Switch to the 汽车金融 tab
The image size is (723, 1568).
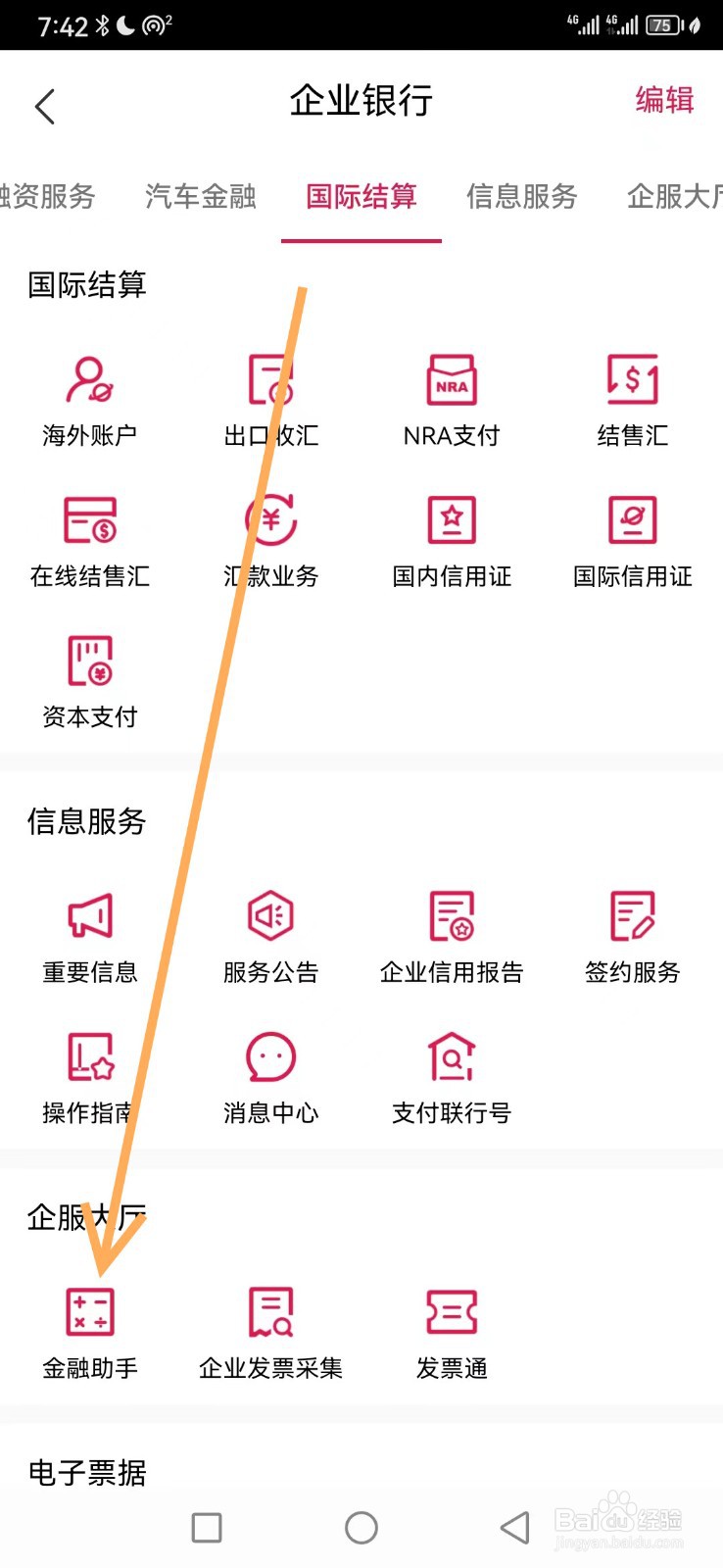tap(199, 196)
